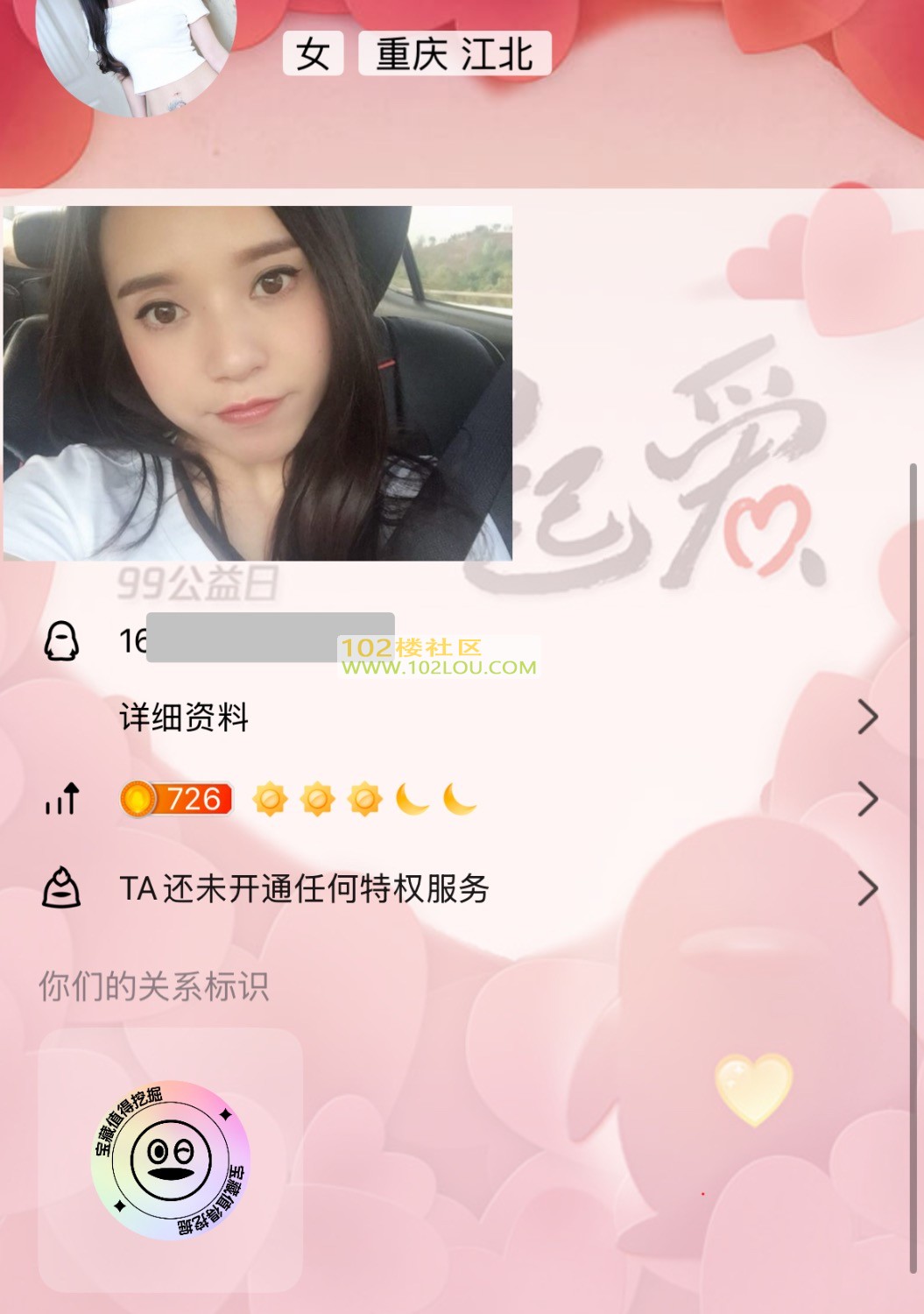This screenshot has width=924, height=1314.
Task: Open the 宝藏值得挖掘 relationship badge card
Action: [171, 1160]
